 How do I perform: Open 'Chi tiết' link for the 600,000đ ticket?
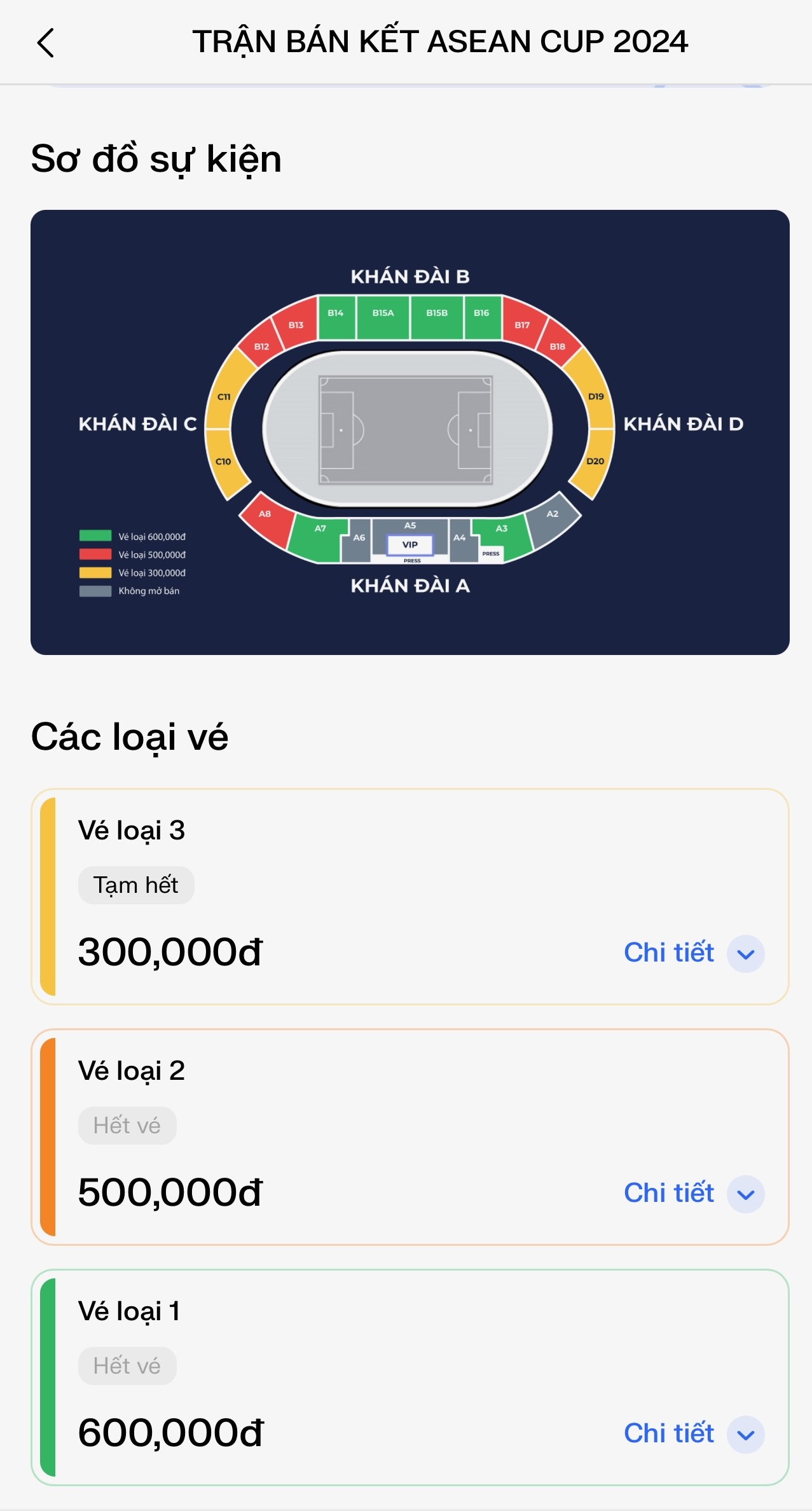pyautogui.click(x=670, y=1433)
